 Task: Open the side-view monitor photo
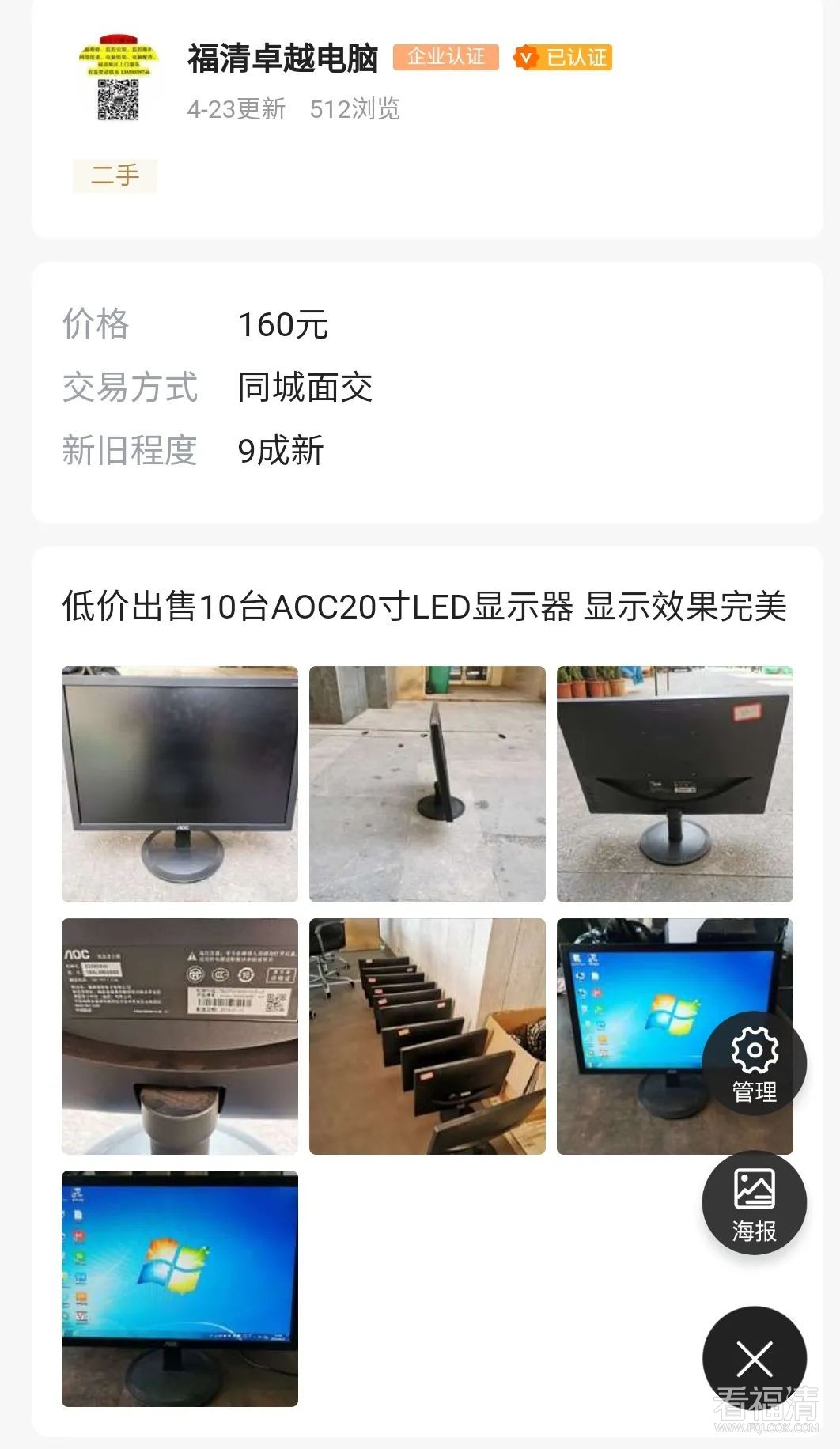[427, 784]
